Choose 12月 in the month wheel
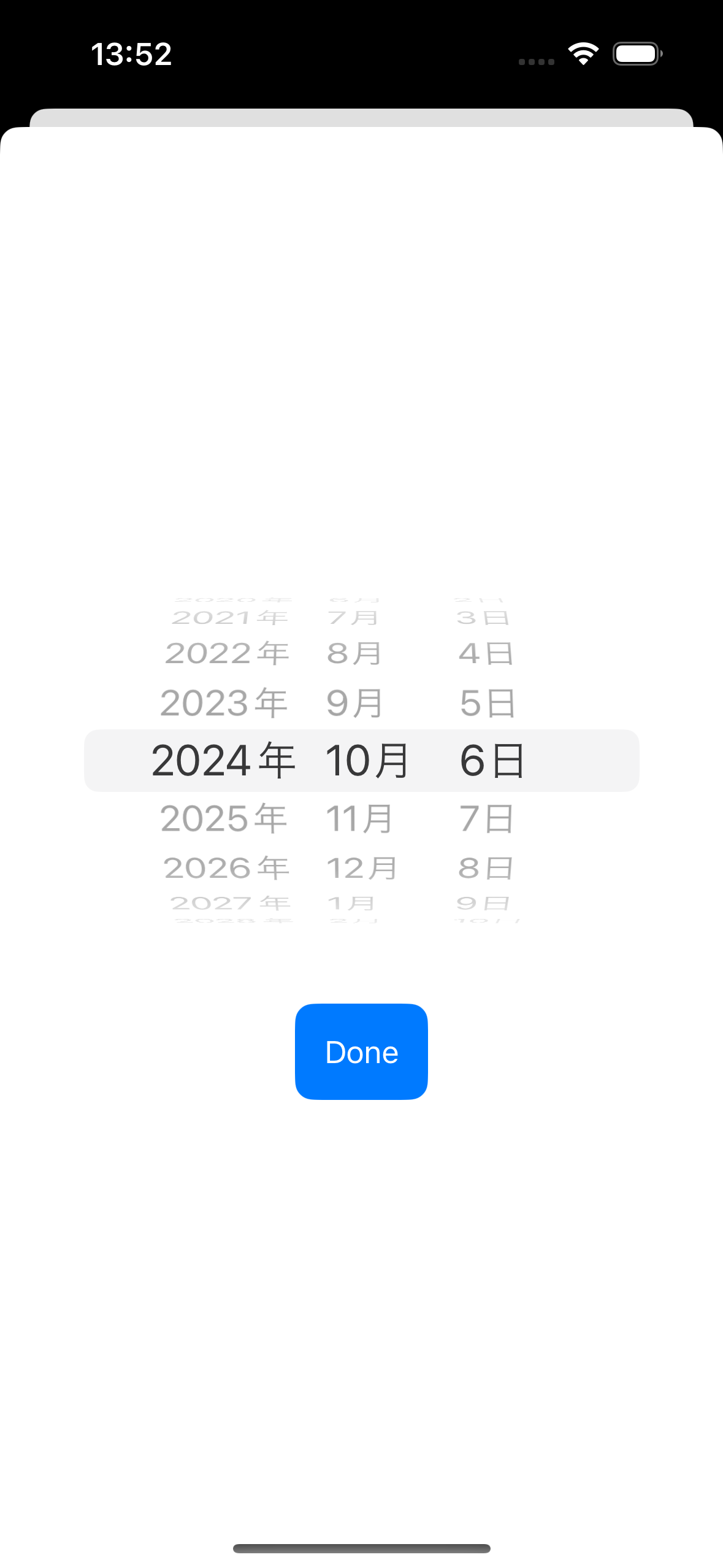The image size is (723, 1568). (362, 867)
